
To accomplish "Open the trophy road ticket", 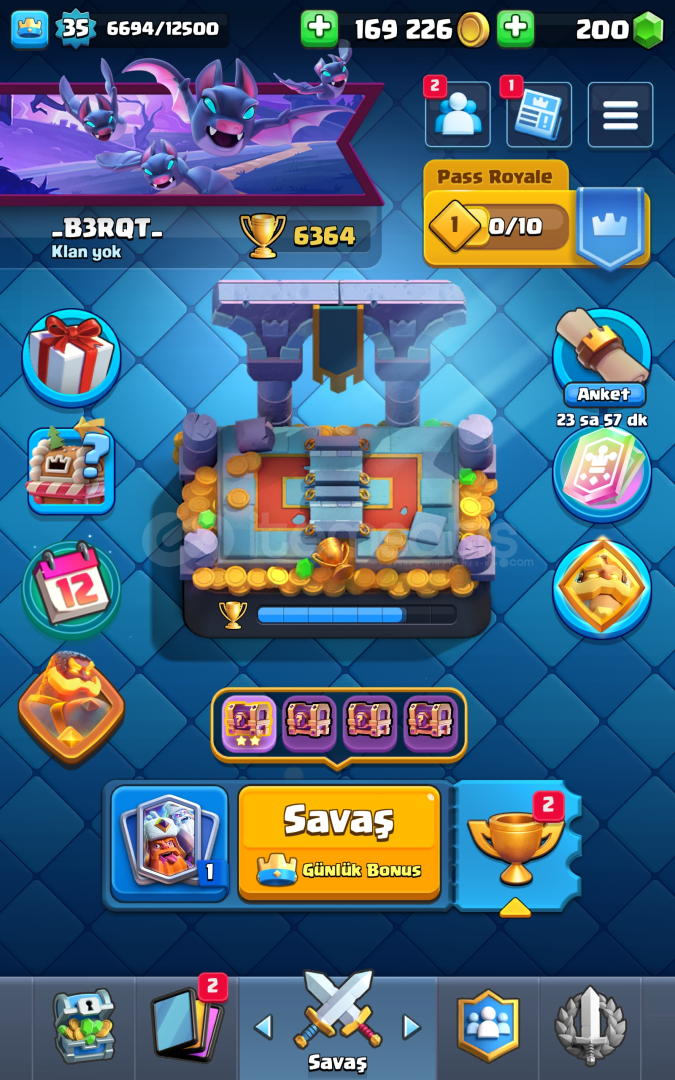I will click(516, 846).
